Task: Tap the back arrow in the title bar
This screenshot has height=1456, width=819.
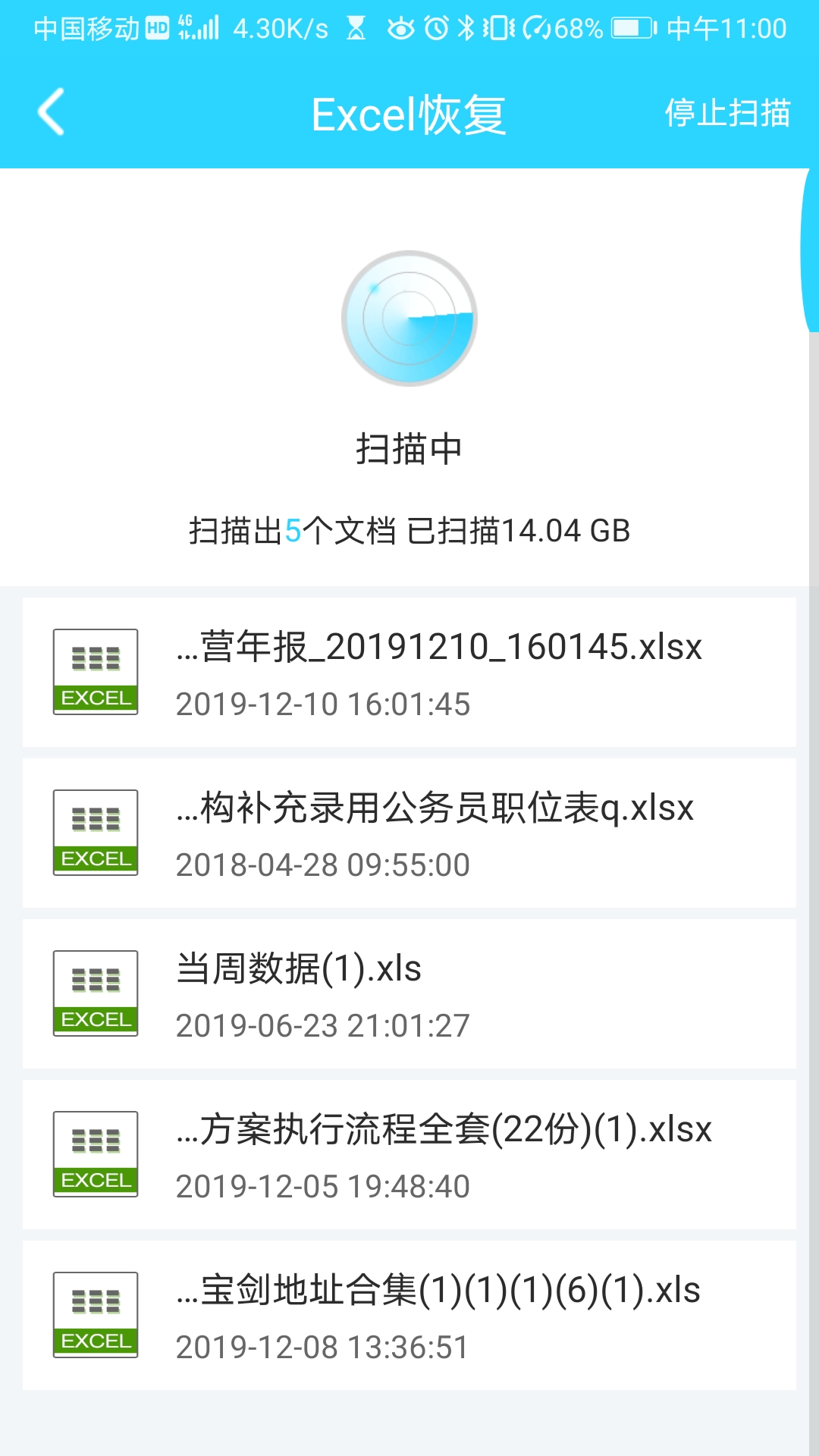Action: point(49,112)
